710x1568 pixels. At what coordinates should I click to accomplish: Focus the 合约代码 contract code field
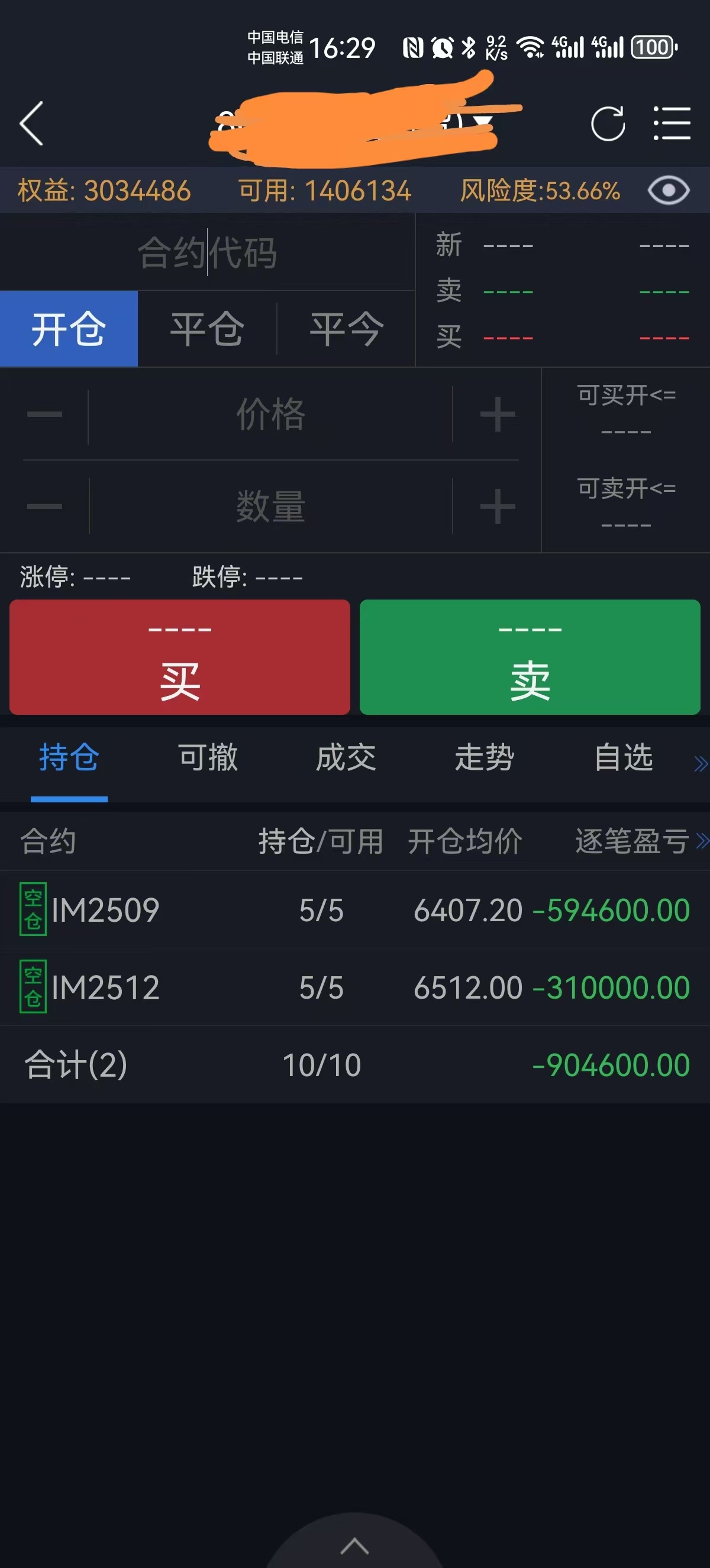(207, 252)
